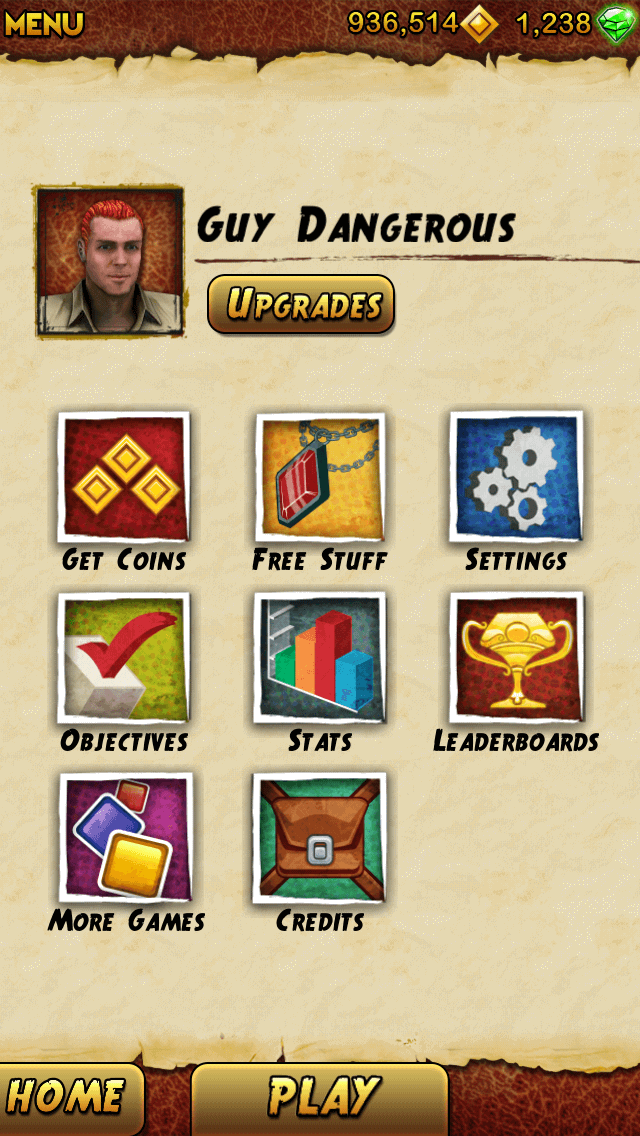Open More Games
Viewport: 640px width, 1136px height.
(x=125, y=838)
